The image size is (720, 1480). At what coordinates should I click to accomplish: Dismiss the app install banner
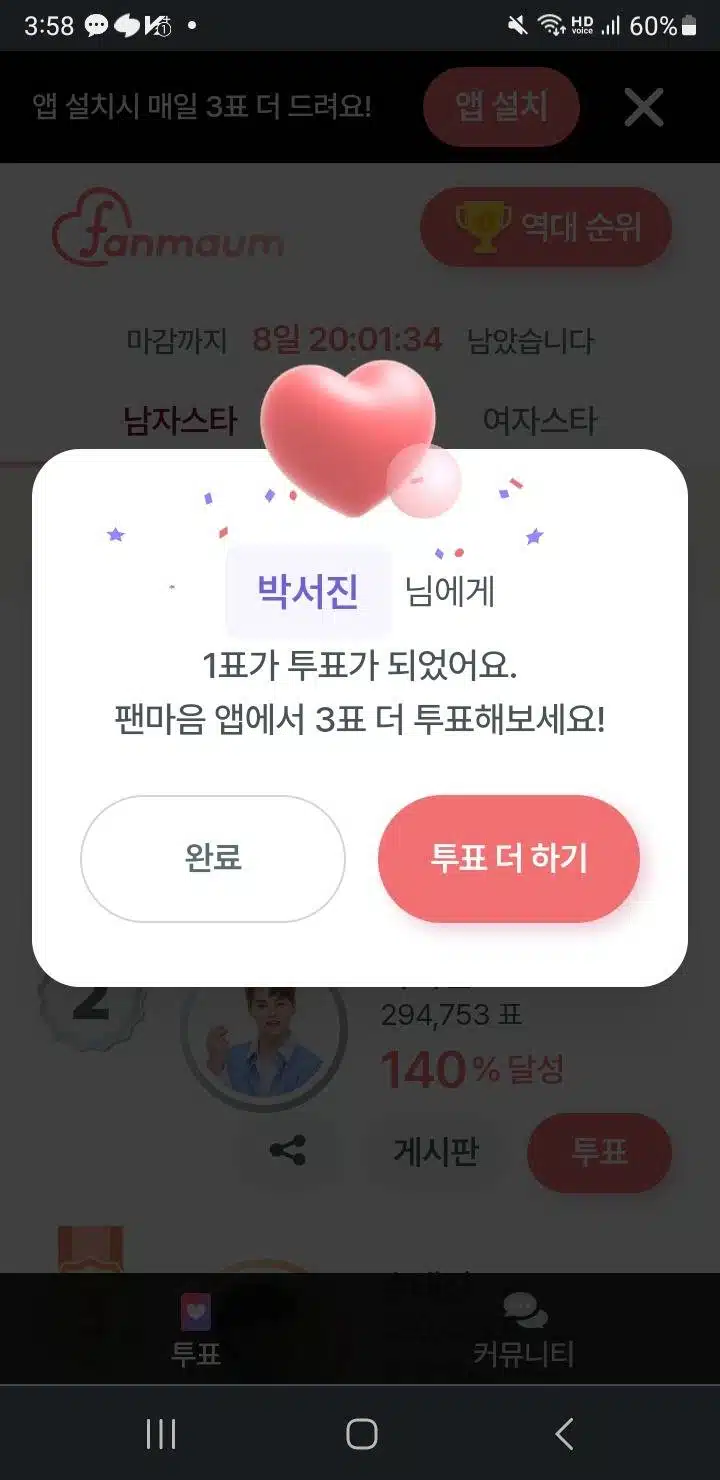(x=644, y=107)
